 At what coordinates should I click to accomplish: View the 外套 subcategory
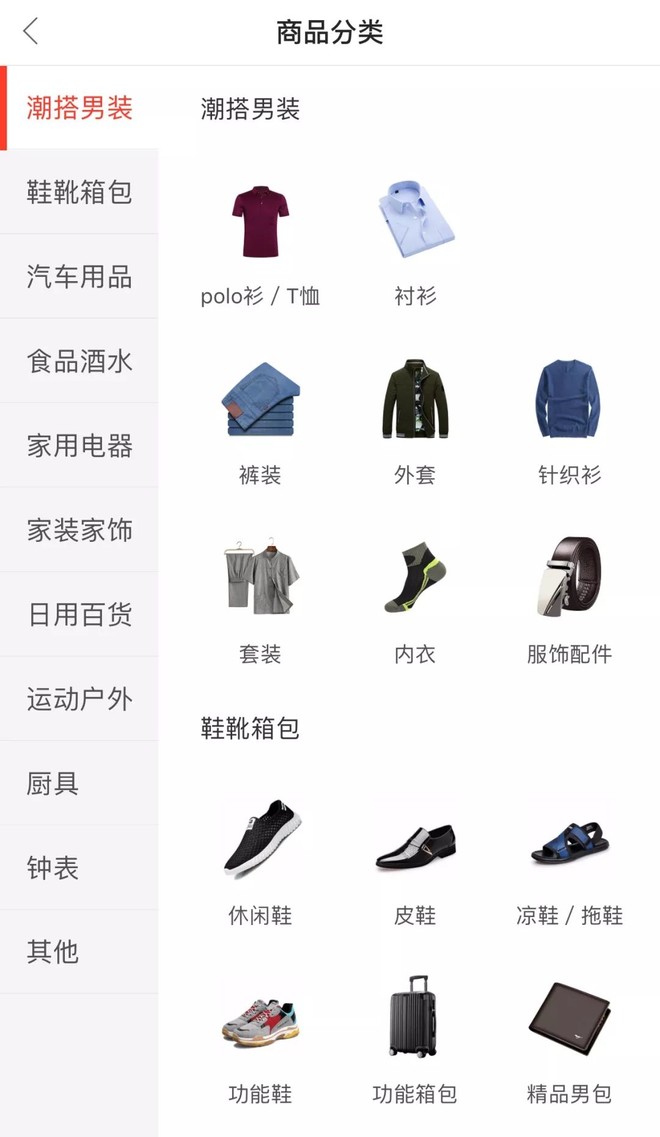pyautogui.click(x=416, y=422)
